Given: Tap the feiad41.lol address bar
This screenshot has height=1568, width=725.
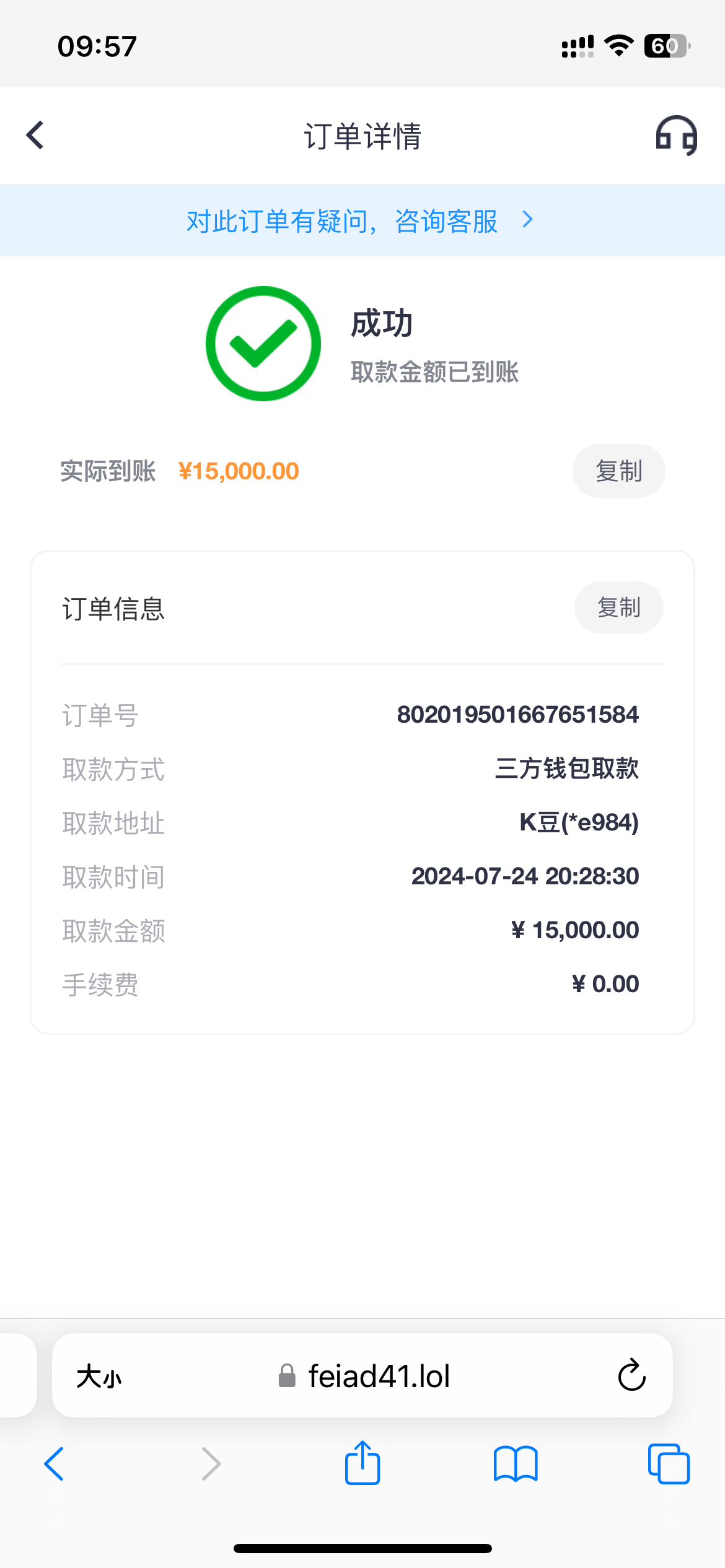Looking at the screenshot, I should [x=378, y=1377].
